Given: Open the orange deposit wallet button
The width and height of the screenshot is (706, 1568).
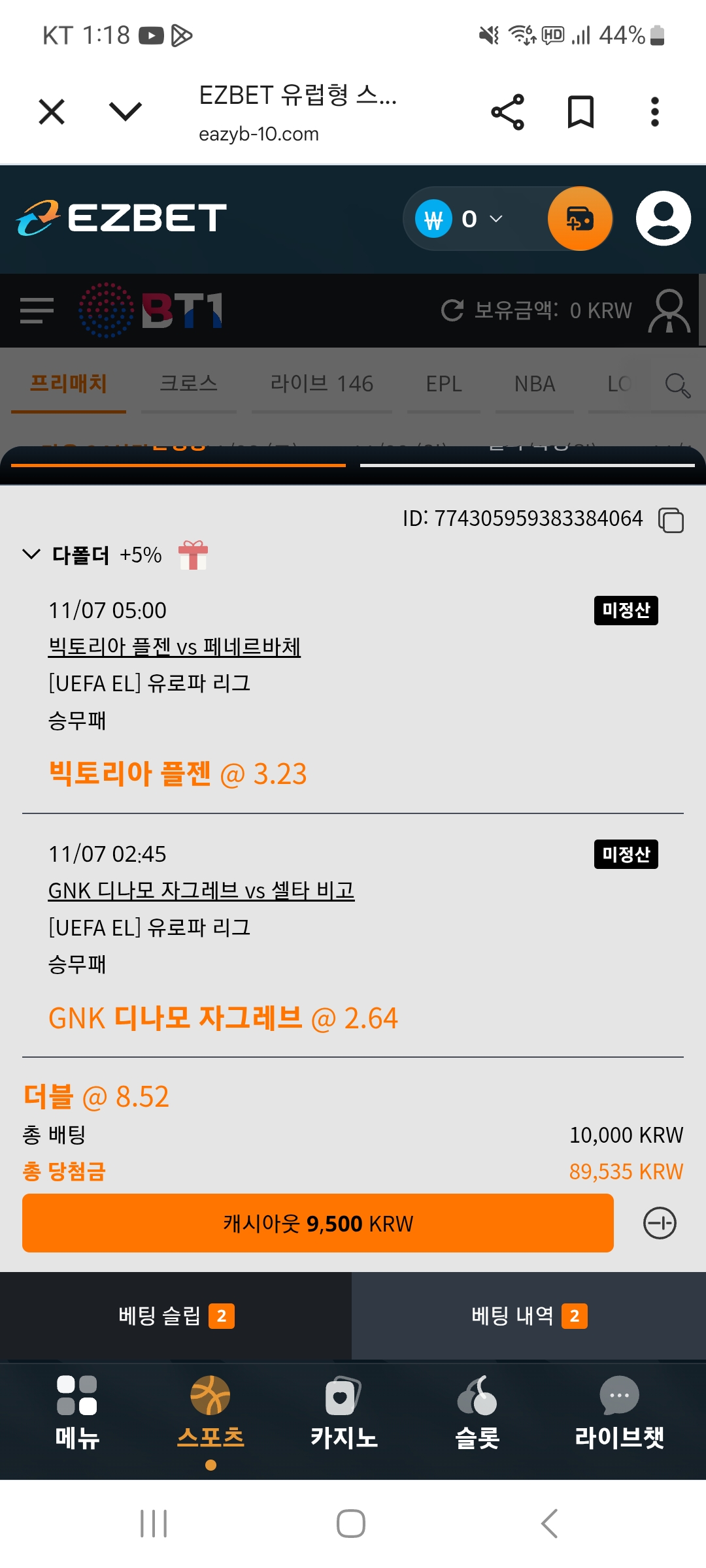Looking at the screenshot, I should (580, 219).
